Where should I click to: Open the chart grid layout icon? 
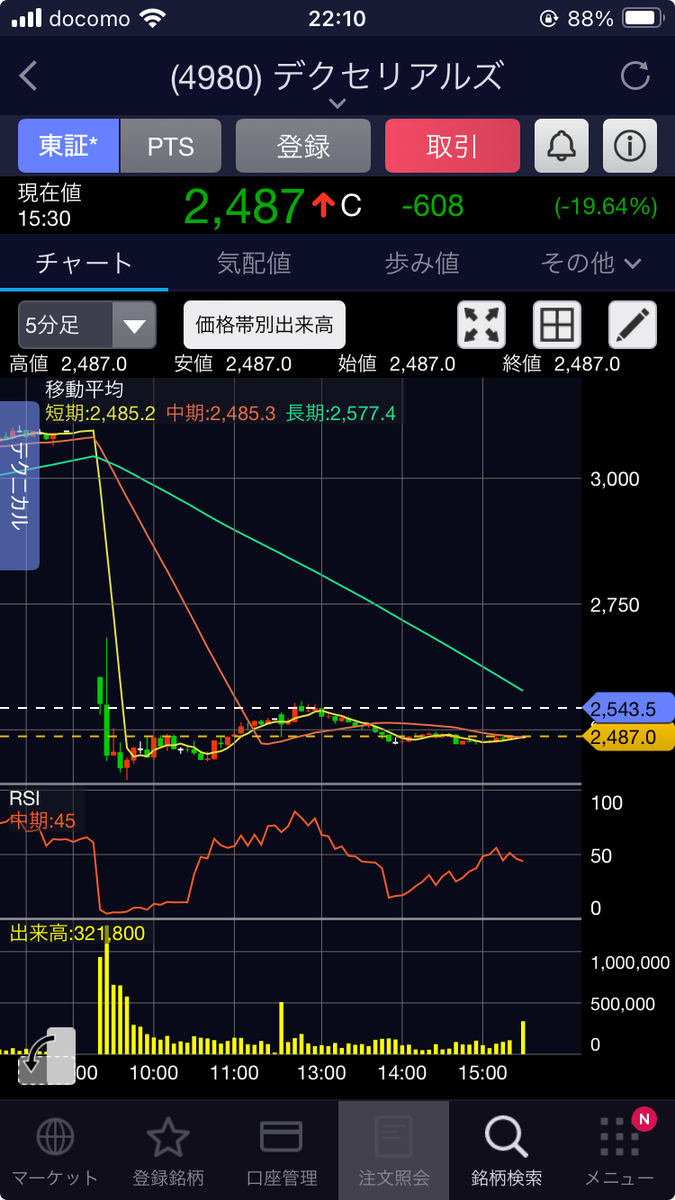click(x=557, y=325)
